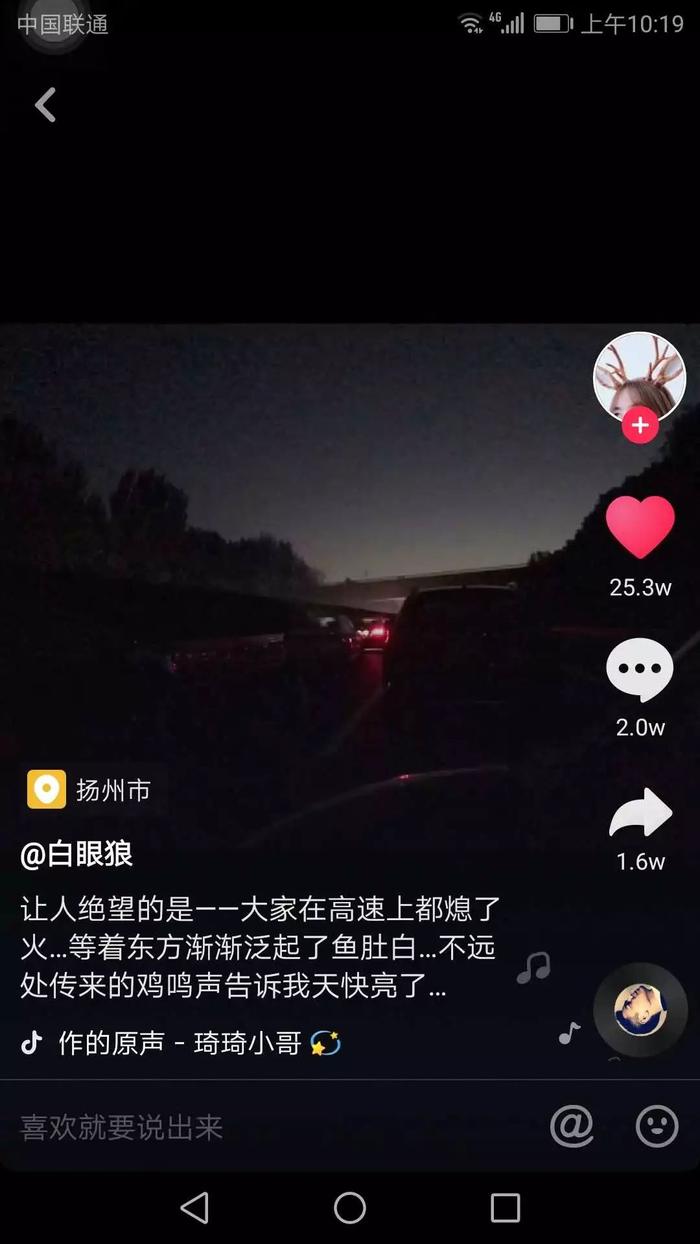Mention someone with the @ icon
Screen dimensions: 700x1244
click(572, 1127)
